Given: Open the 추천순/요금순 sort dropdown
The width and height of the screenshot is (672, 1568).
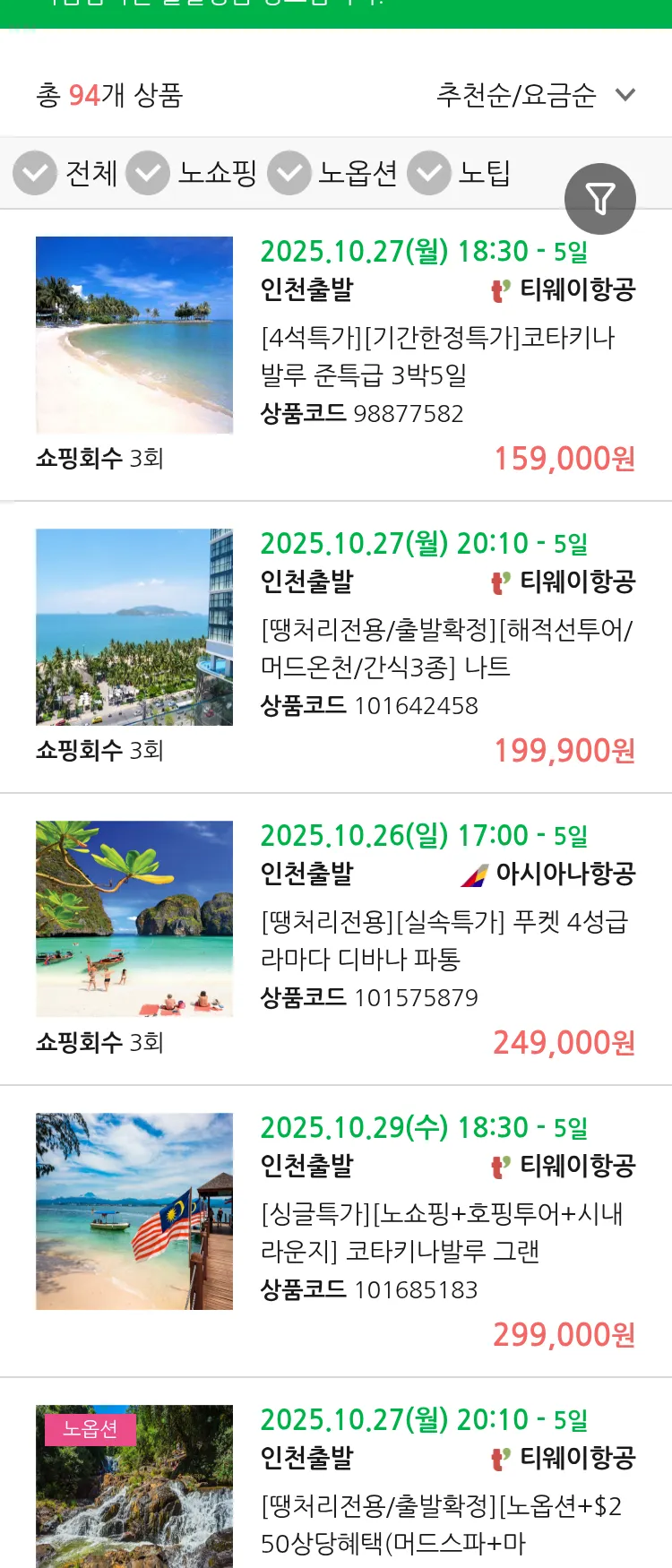Looking at the screenshot, I should pos(533,93).
